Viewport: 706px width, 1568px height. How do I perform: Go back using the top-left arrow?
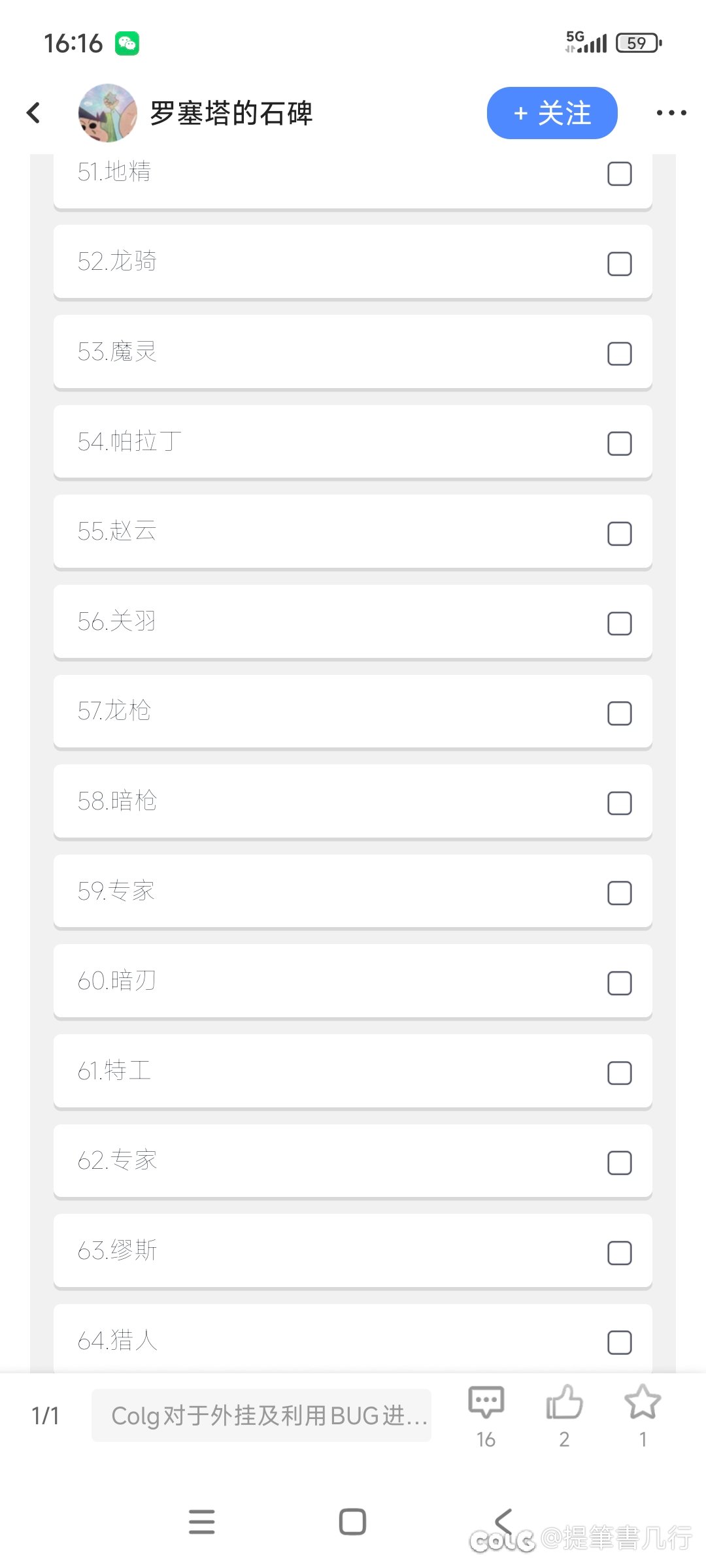click(x=33, y=113)
